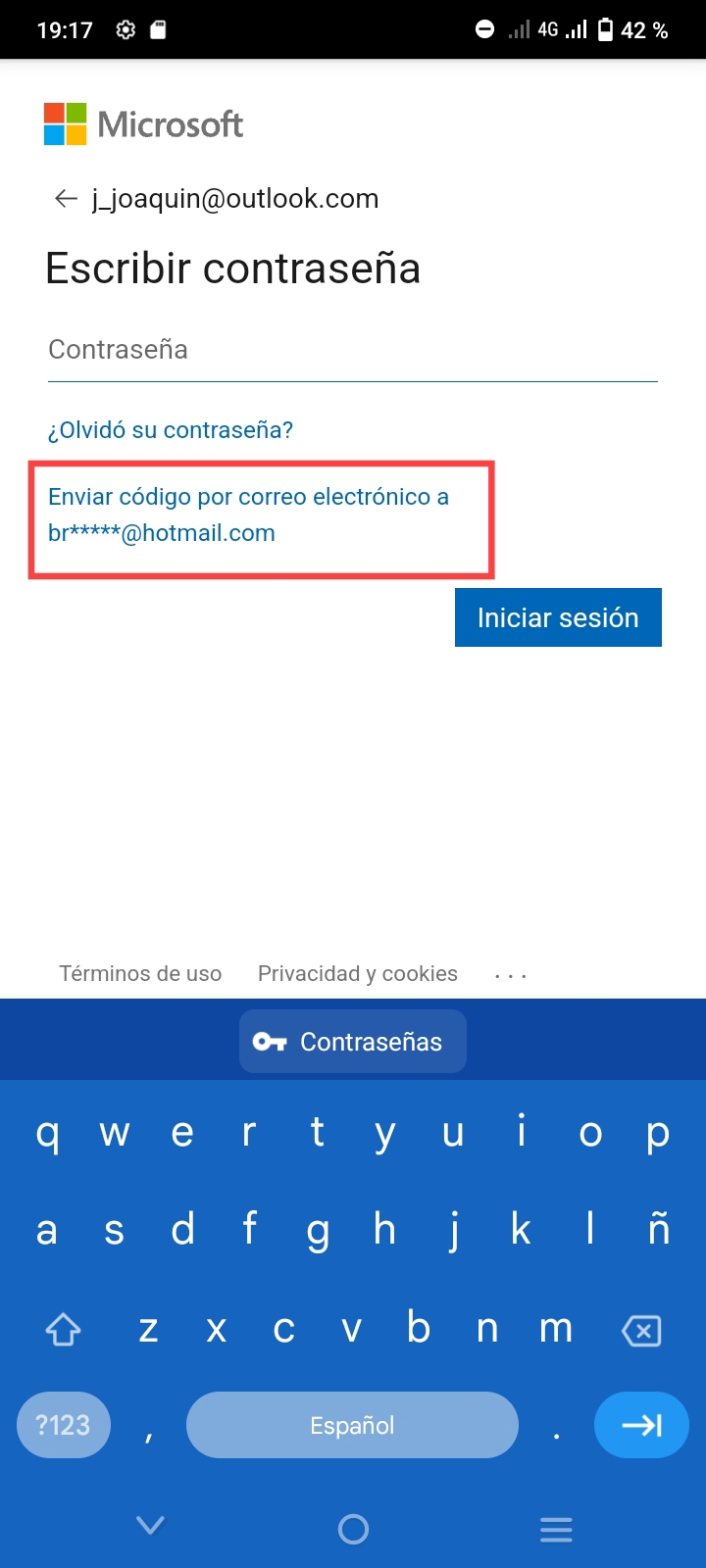The height and width of the screenshot is (1568, 706).
Task: Open the ellipsis next to Privacidad y cookies
Action: pyautogui.click(x=510, y=973)
